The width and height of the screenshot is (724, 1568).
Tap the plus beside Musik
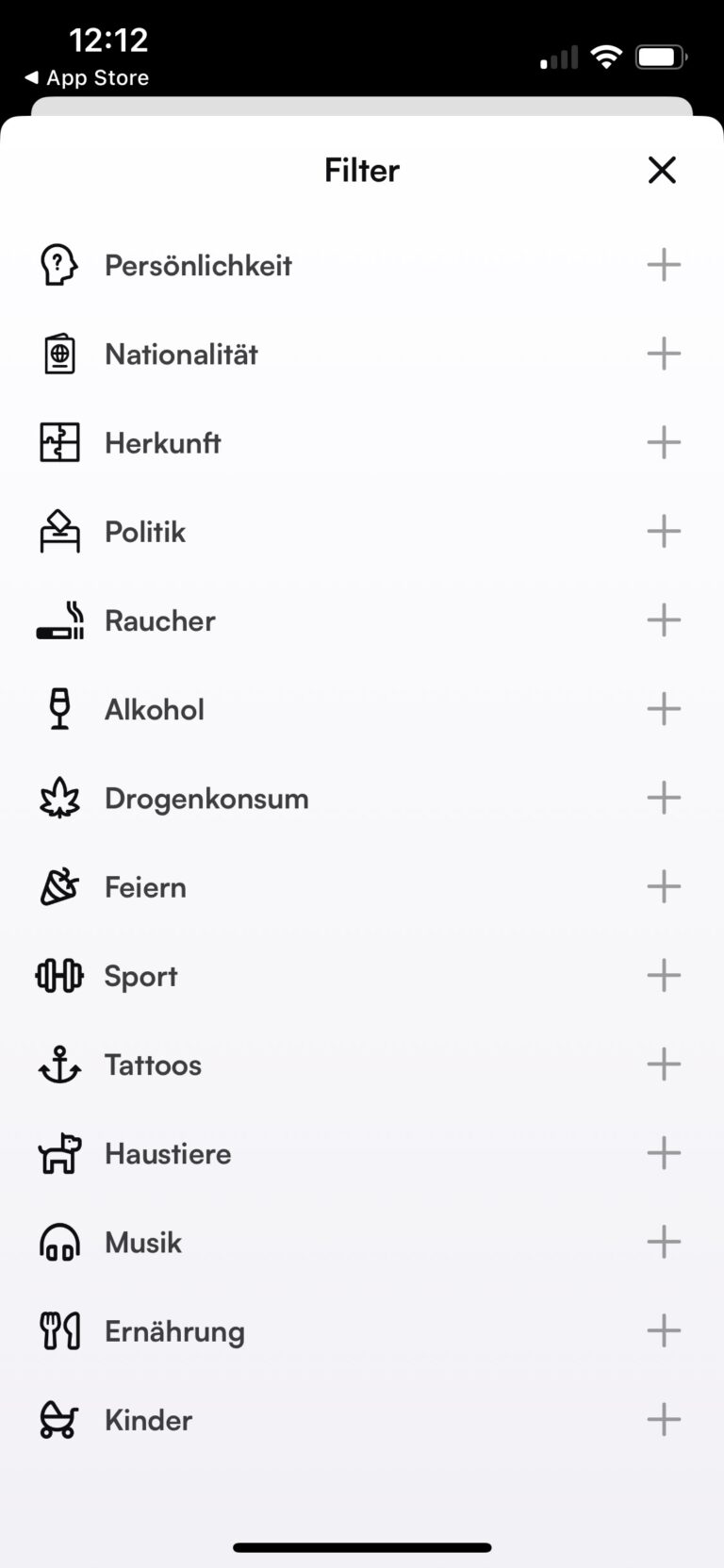(664, 1242)
